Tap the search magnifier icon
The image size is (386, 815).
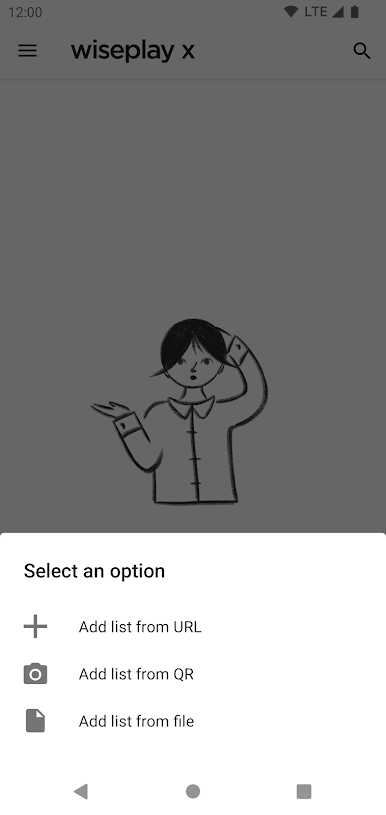[x=362, y=51]
